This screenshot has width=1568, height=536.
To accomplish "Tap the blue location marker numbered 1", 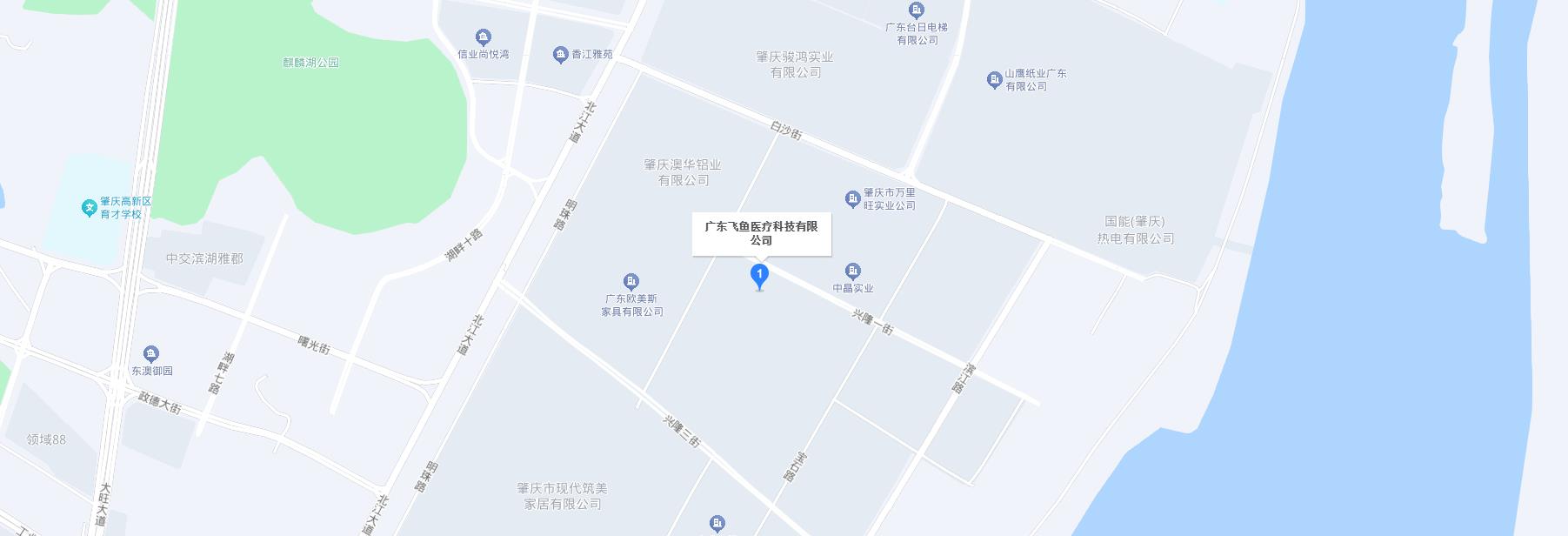I will [759, 277].
